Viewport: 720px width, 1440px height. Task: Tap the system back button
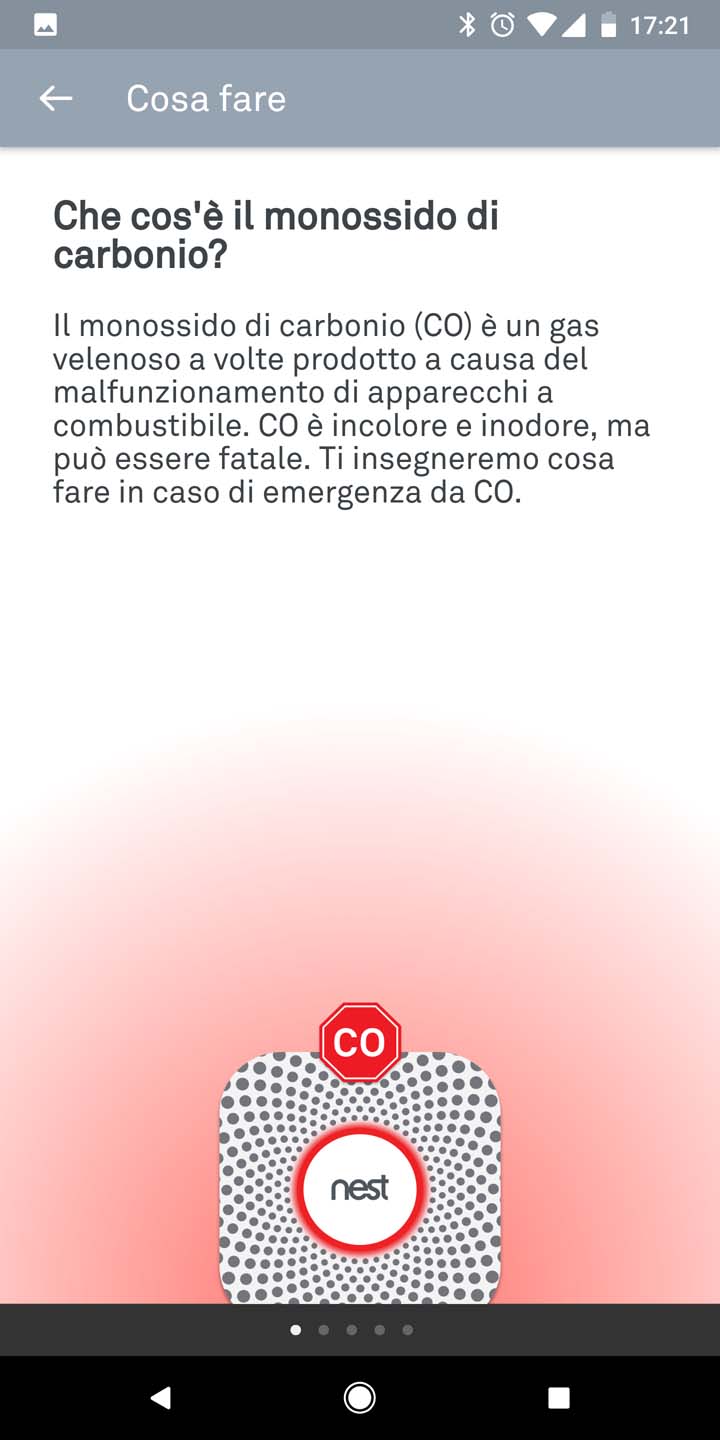(160, 1398)
